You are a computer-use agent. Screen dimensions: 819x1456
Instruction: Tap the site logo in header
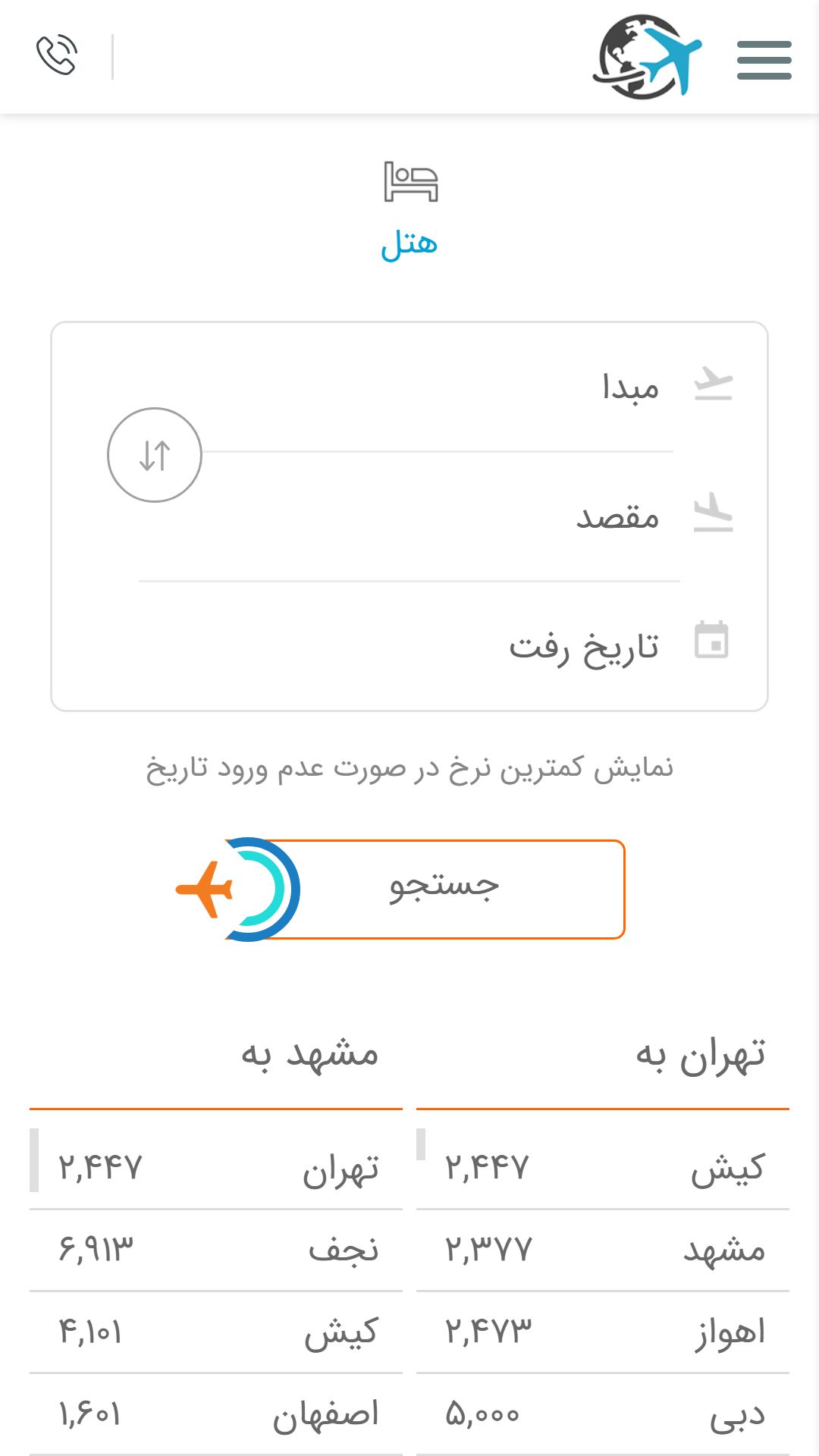pos(647,57)
